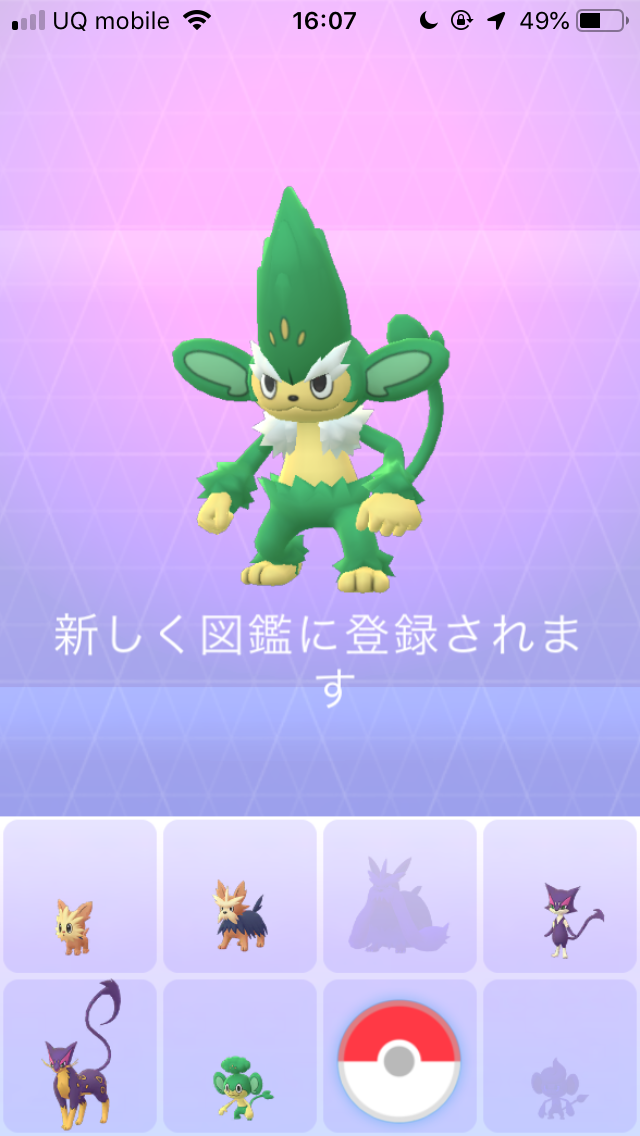Tap the Poké Ball menu button

tap(399, 1060)
